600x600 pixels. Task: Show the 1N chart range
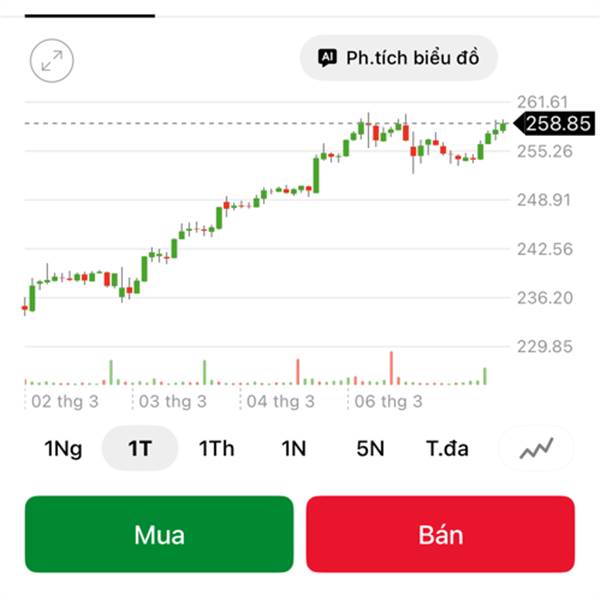pyautogui.click(x=293, y=448)
